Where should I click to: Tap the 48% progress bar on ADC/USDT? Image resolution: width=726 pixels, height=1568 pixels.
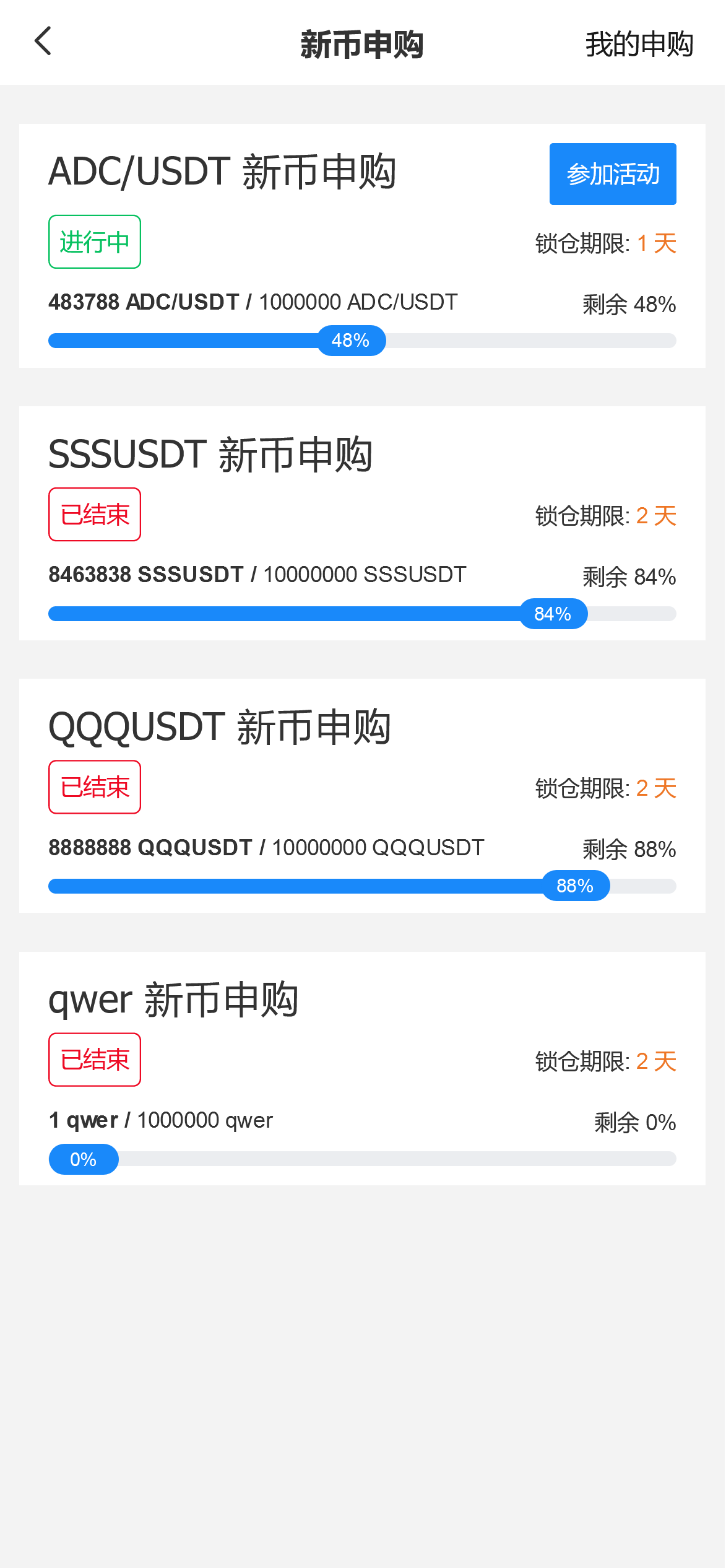[350, 340]
